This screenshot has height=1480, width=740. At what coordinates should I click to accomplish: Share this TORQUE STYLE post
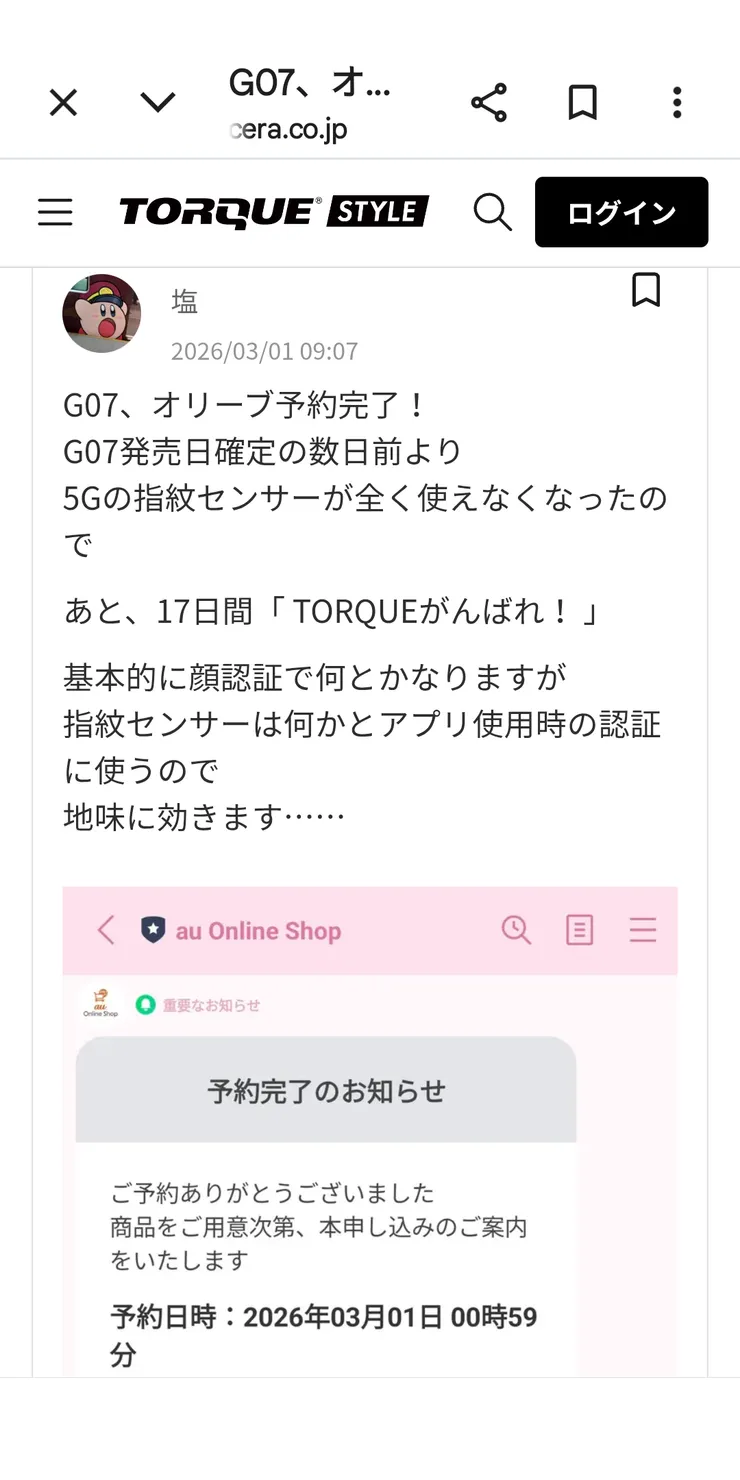point(489,102)
